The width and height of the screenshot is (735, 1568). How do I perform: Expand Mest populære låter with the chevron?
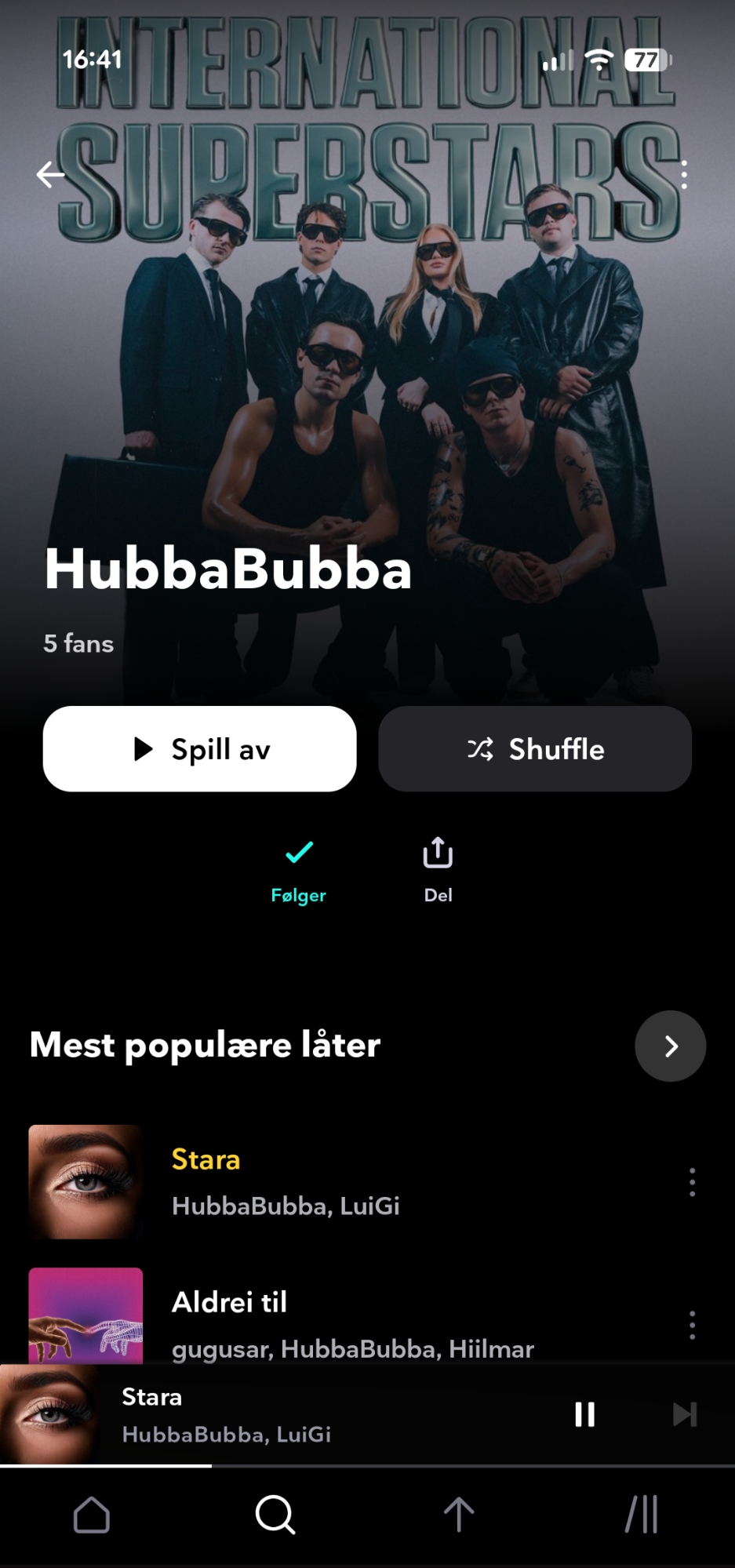pyautogui.click(x=670, y=1046)
